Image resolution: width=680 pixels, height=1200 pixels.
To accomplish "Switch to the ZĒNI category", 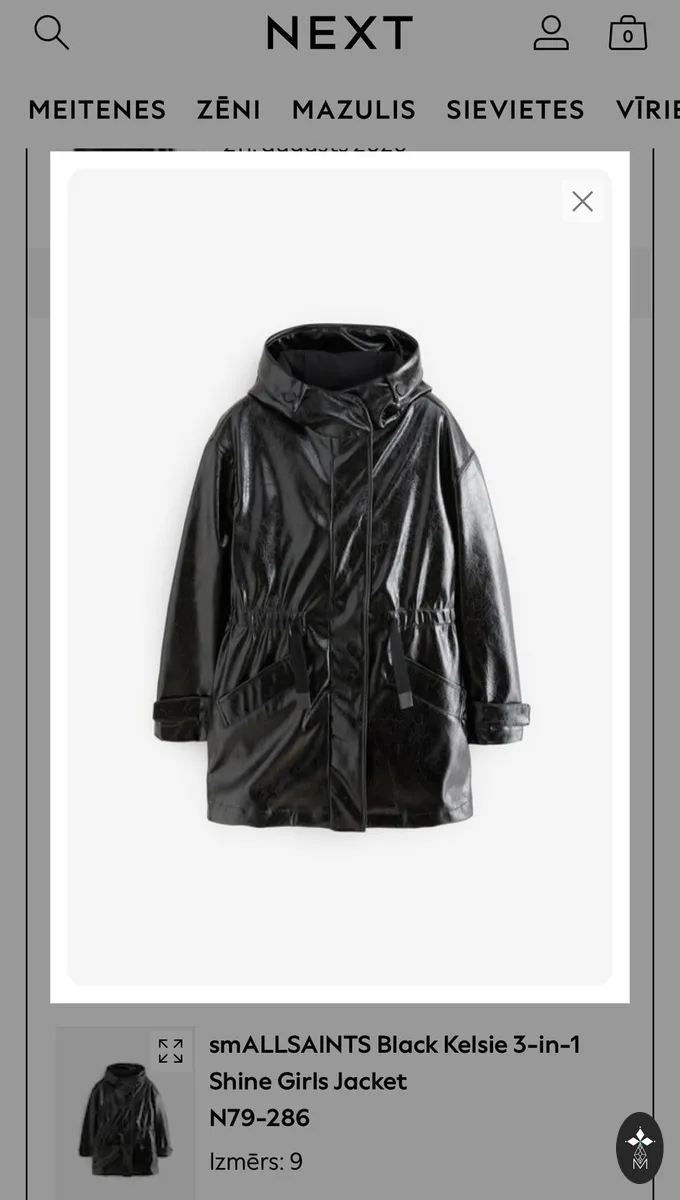I will (229, 110).
